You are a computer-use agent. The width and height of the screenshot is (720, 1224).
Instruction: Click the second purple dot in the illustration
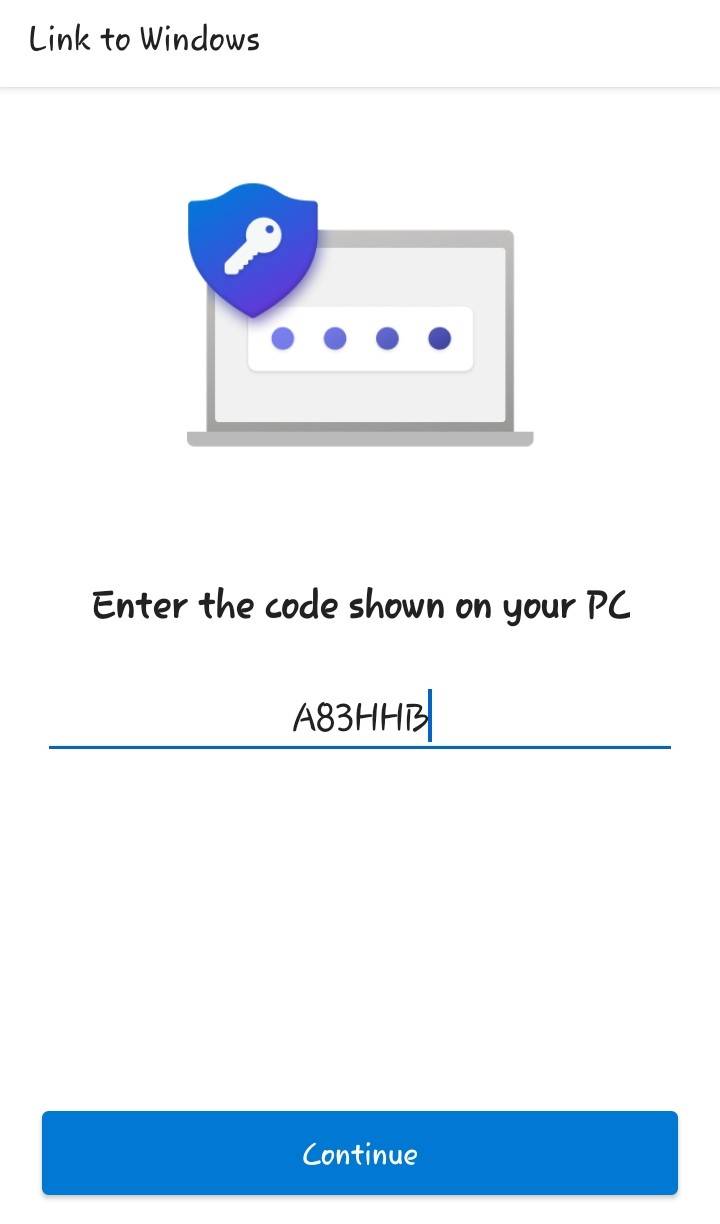(x=334, y=339)
